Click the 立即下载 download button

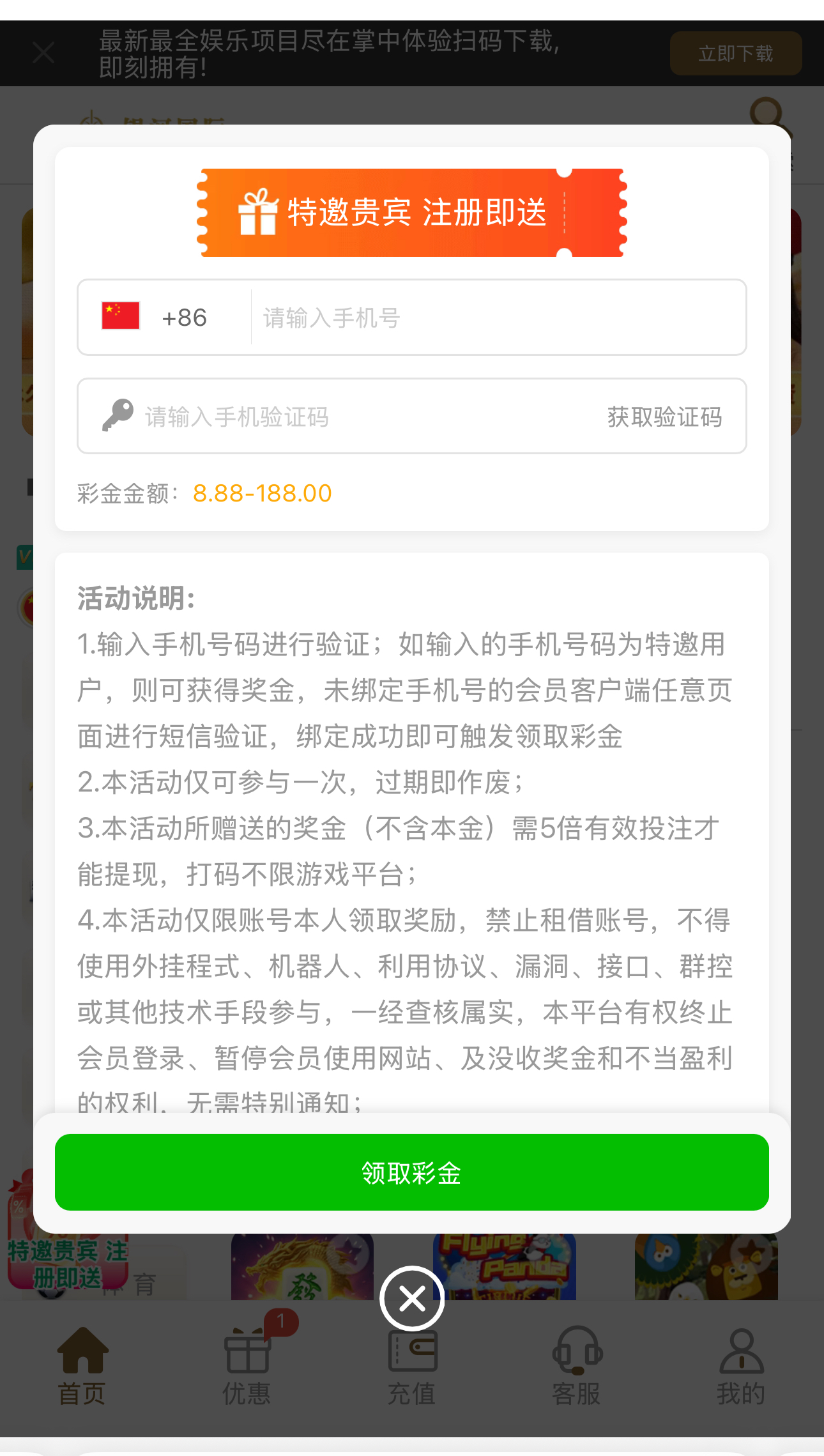(735, 53)
